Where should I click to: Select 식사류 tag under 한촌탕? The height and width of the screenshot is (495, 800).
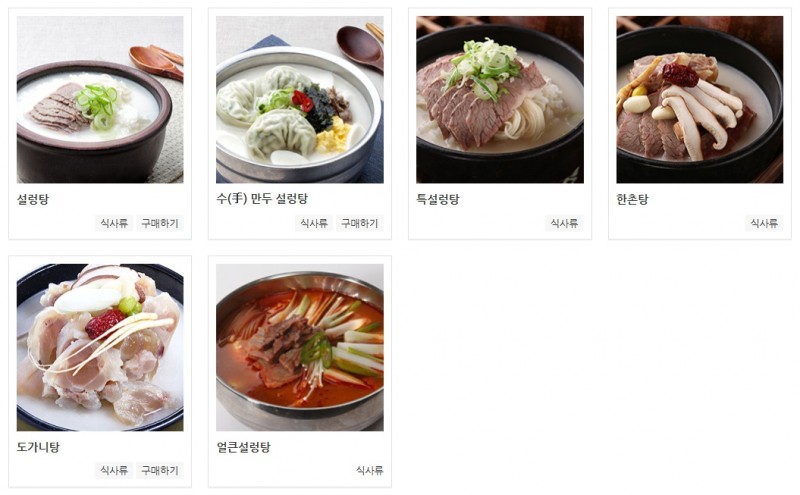(764, 223)
